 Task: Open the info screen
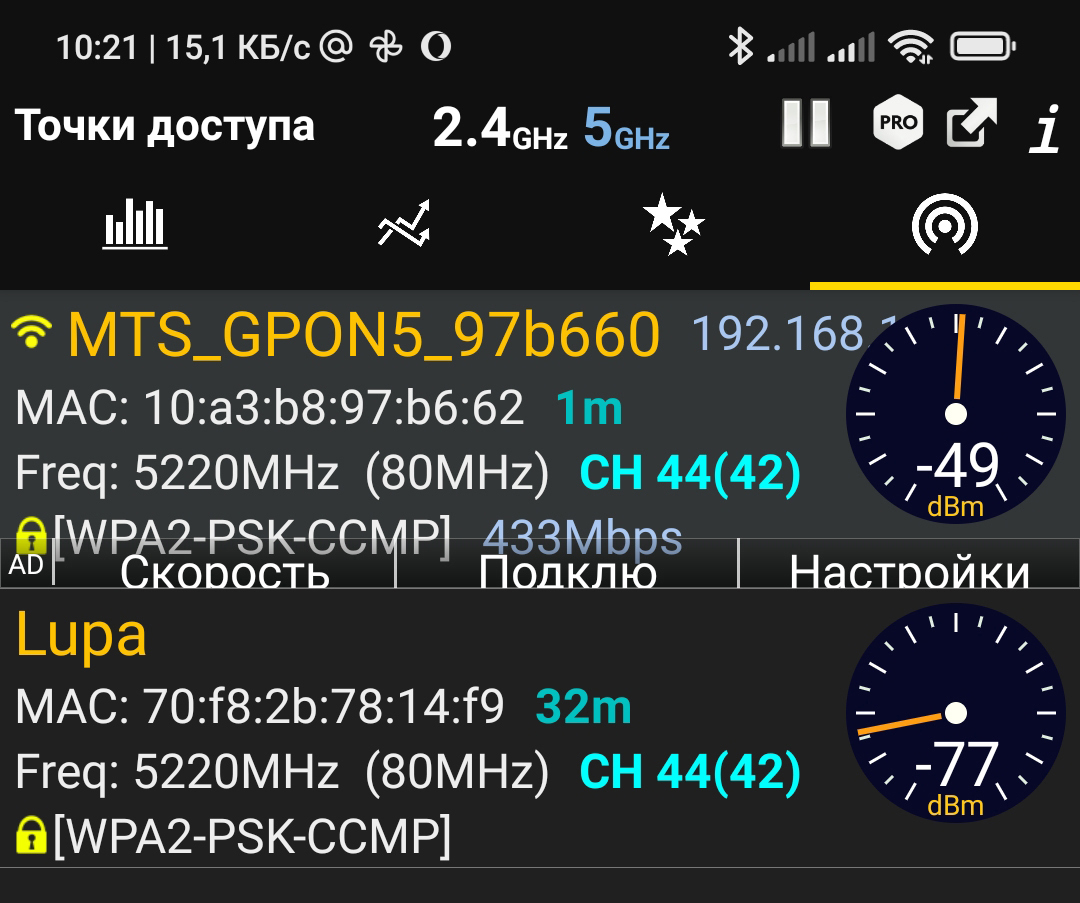1045,128
